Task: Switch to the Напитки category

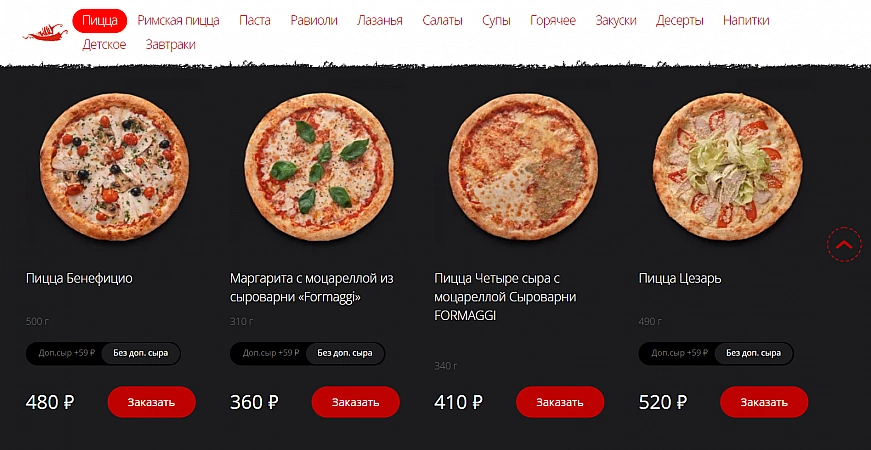Action: coord(746,20)
